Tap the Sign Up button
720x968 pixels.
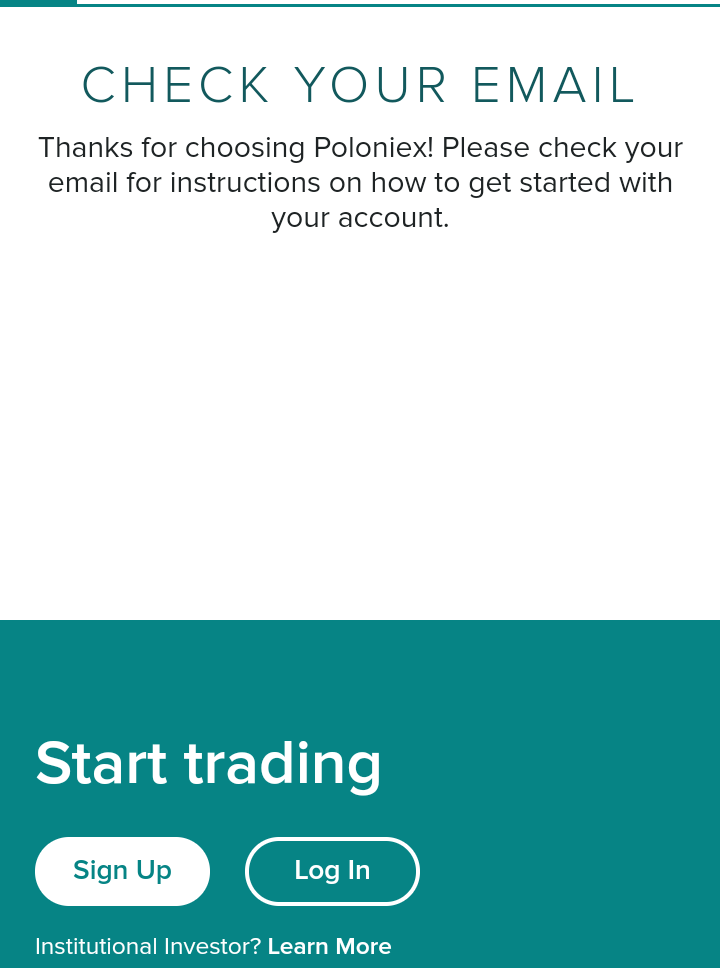(x=122, y=871)
